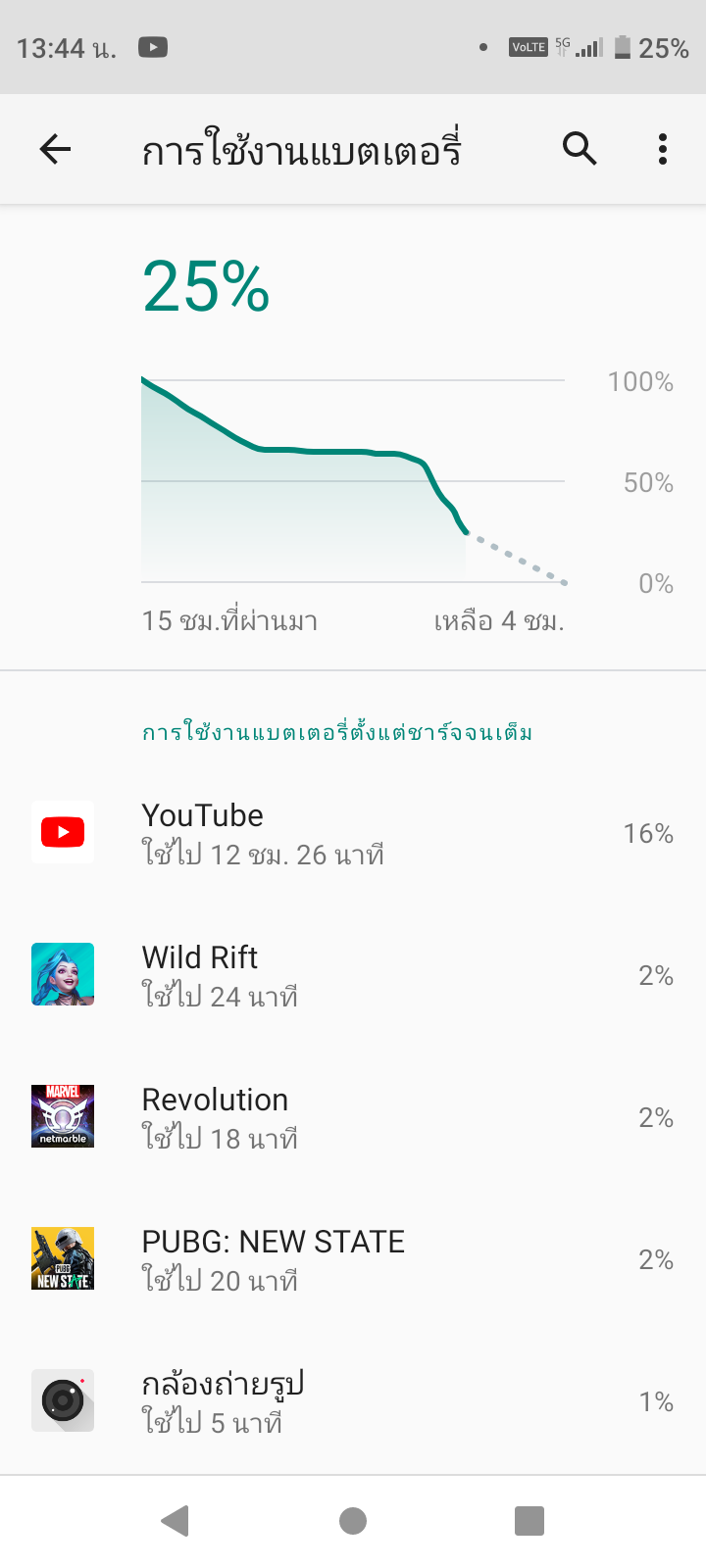This screenshot has height=1568, width=706.
Task: Tap the system home button
Action: [353, 1521]
